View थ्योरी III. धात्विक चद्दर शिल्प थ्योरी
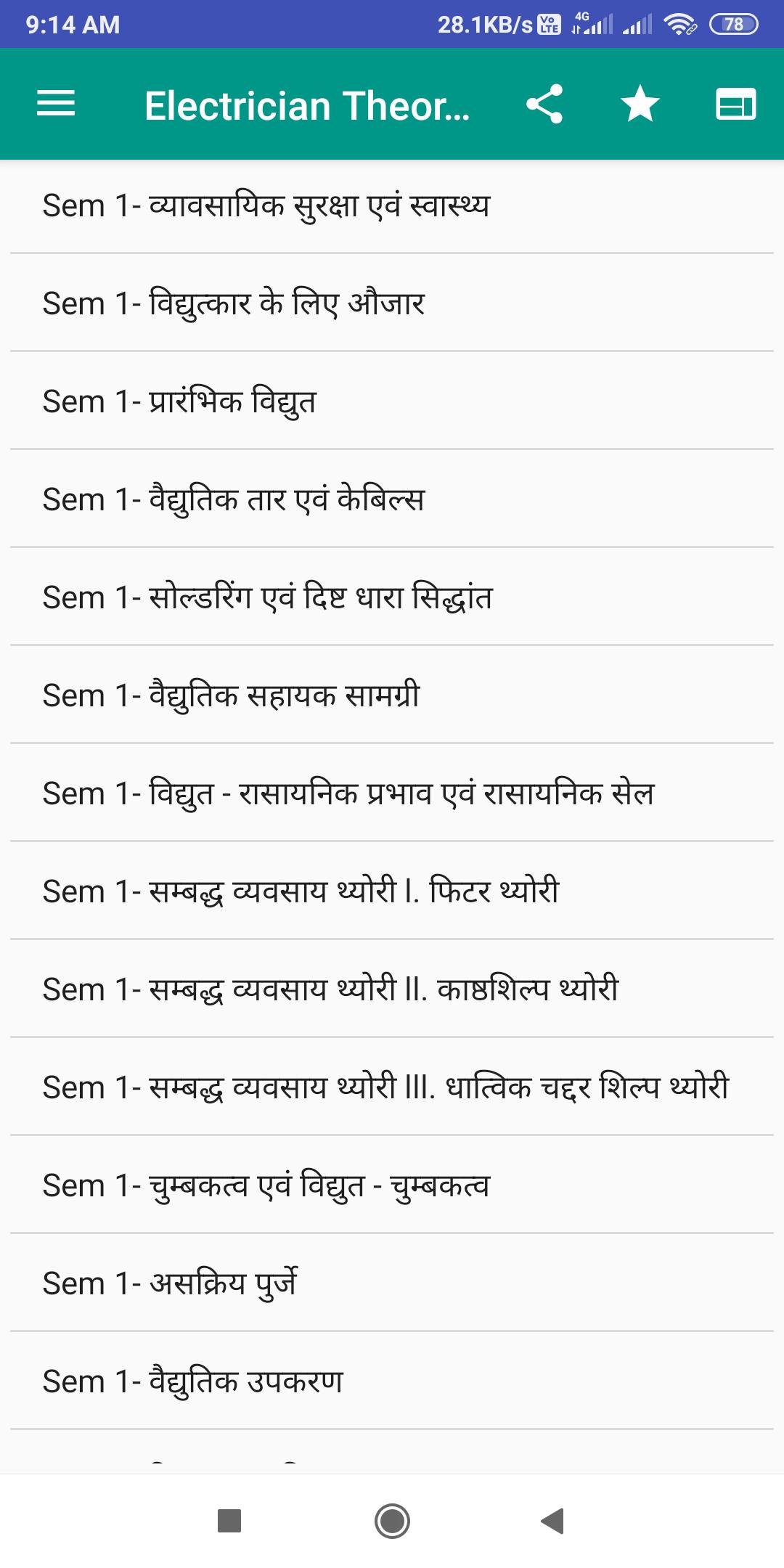Image resolution: width=784 pixels, height=1568 pixels. click(392, 1087)
